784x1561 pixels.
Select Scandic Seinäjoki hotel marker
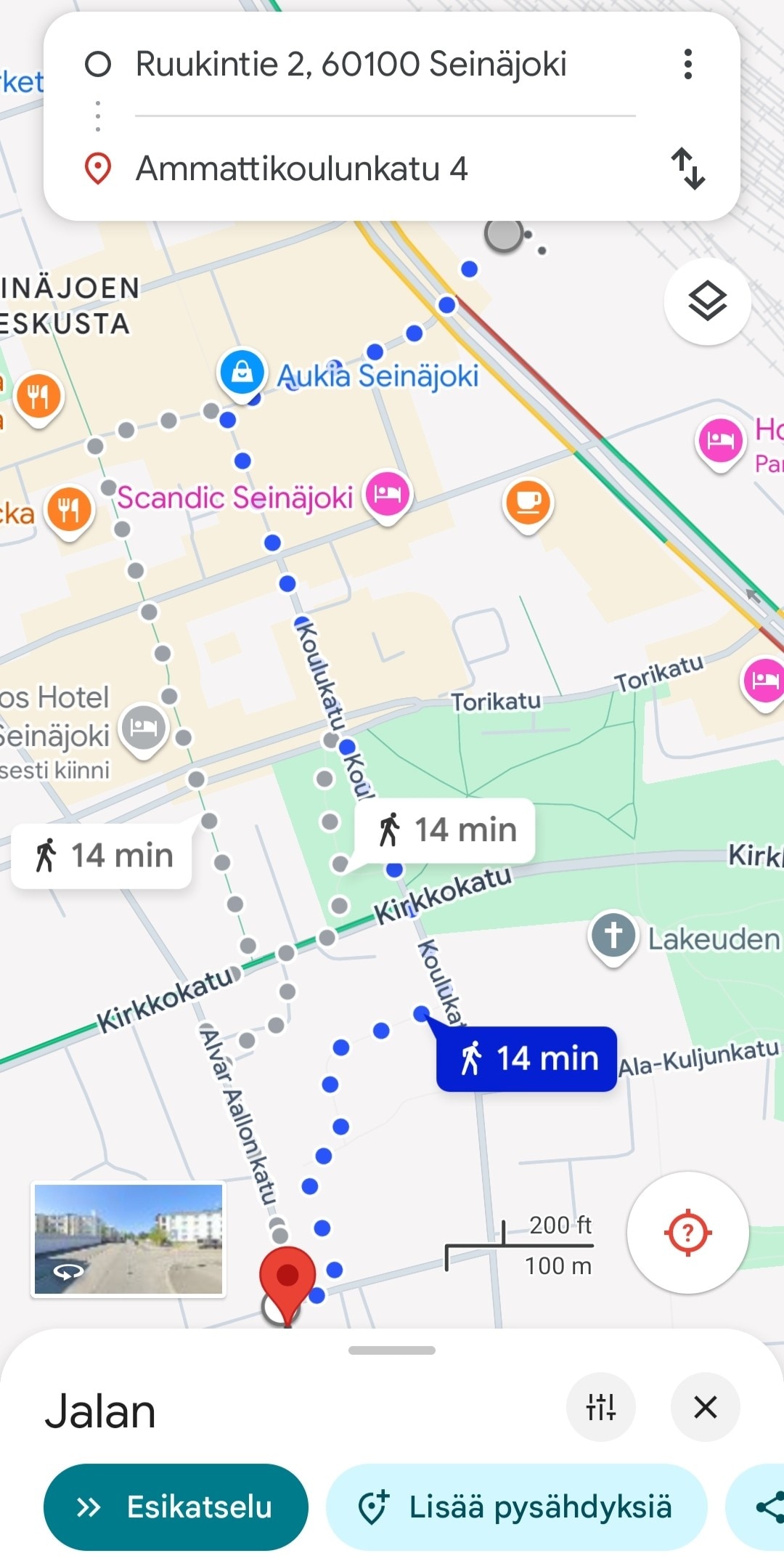388,494
